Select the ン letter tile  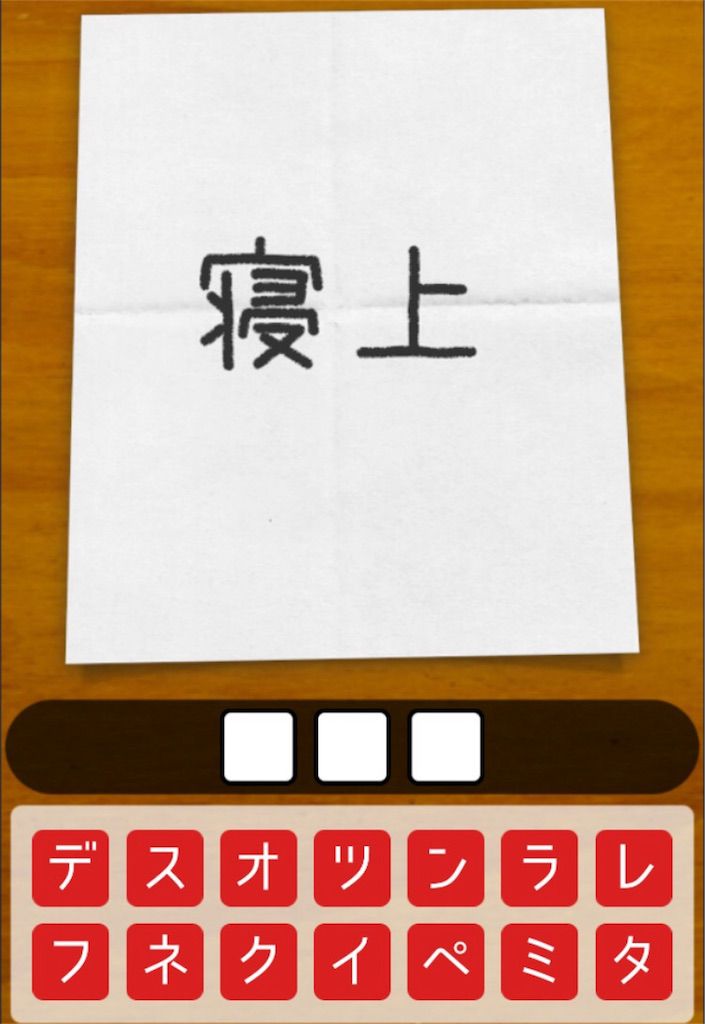(x=446, y=867)
